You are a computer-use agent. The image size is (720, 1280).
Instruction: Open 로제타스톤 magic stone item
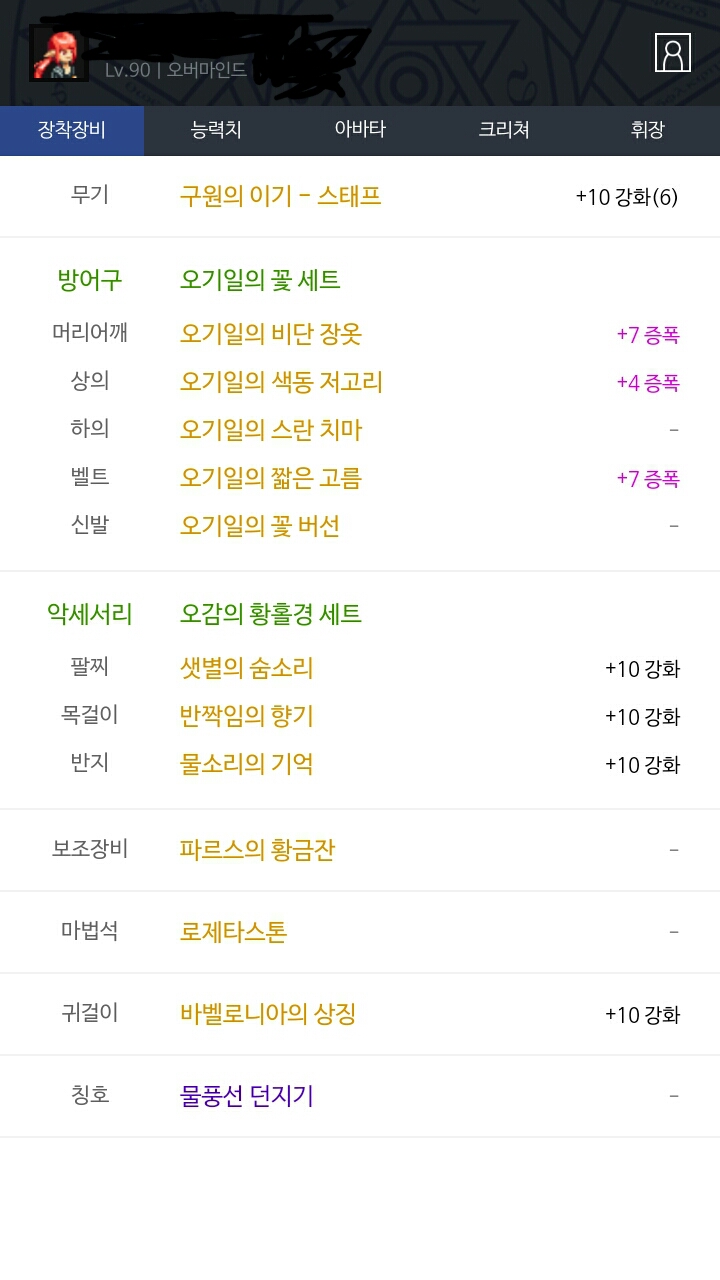tap(234, 932)
